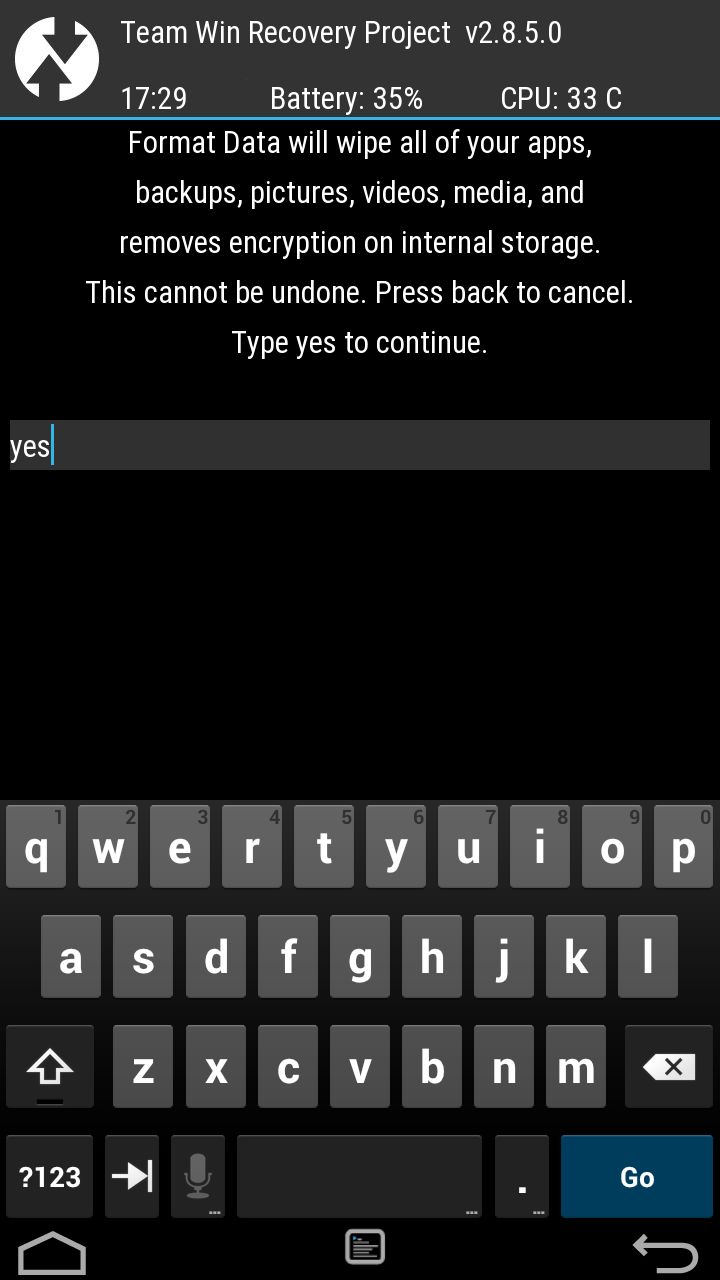Tap the Go key to confirm
The image size is (720, 1280).
(637, 1176)
